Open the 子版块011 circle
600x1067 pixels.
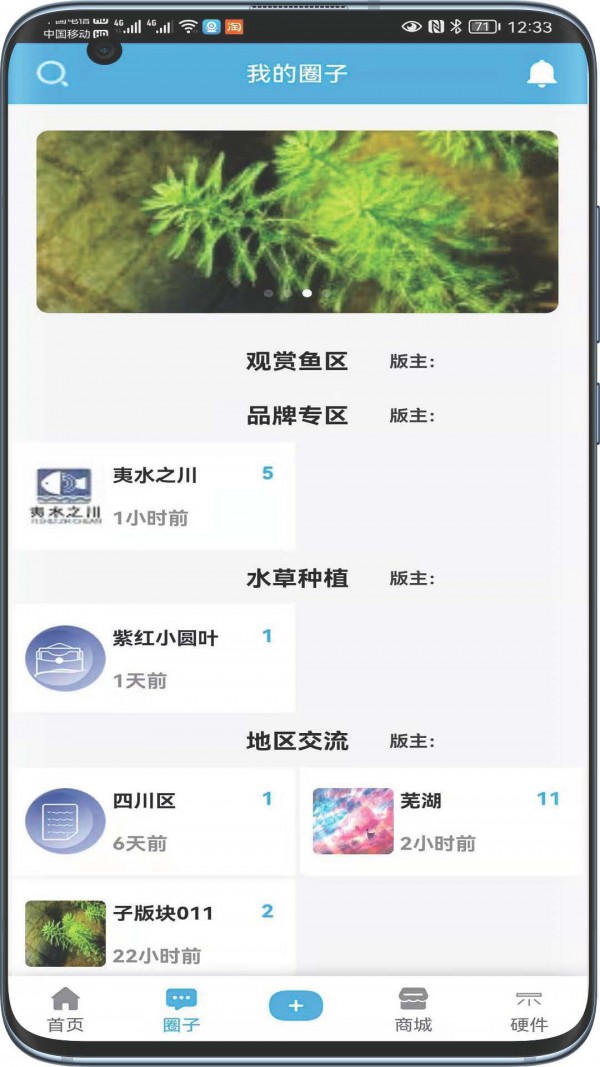click(x=153, y=933)
